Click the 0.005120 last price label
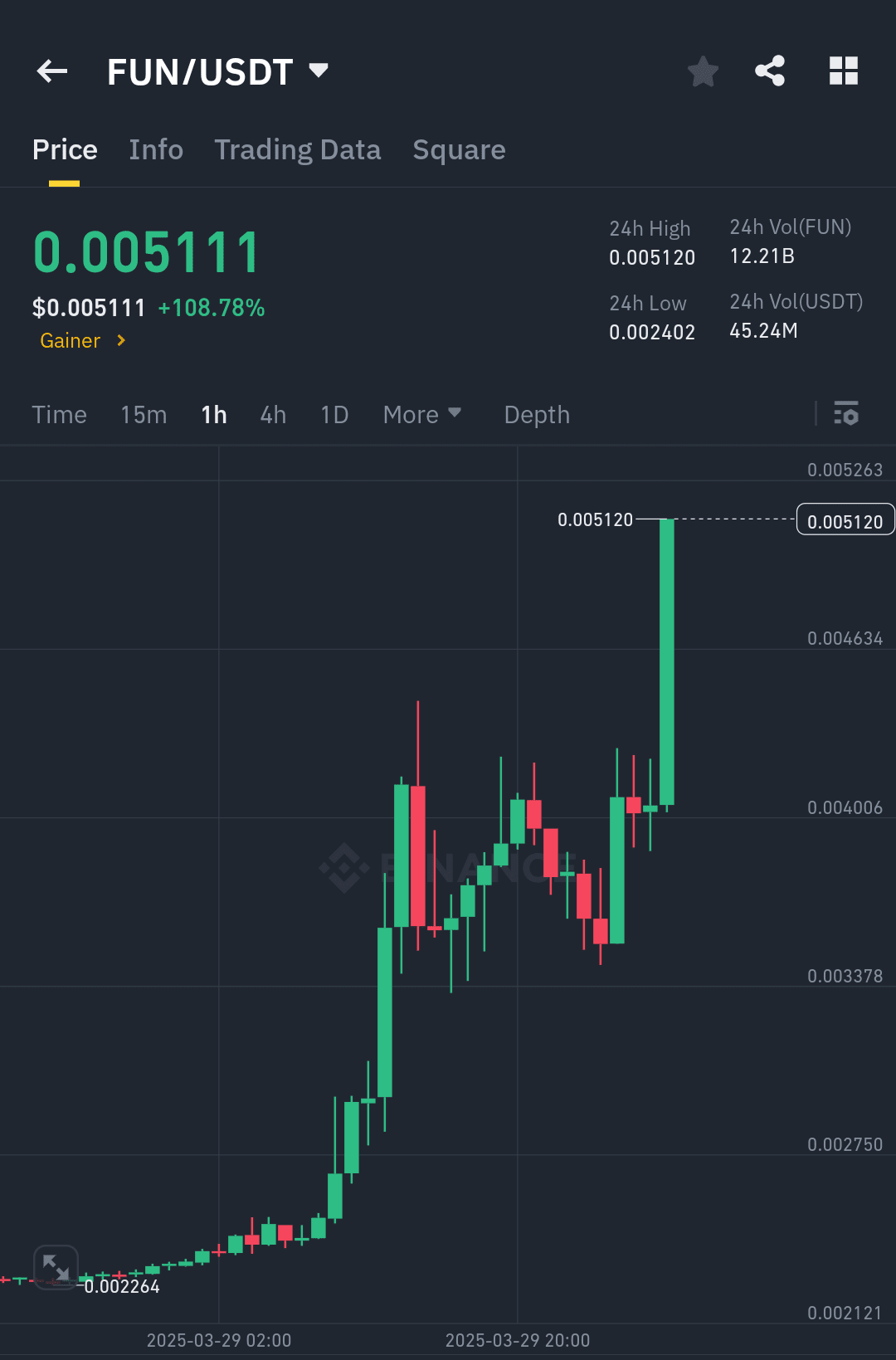 (845, 520)
